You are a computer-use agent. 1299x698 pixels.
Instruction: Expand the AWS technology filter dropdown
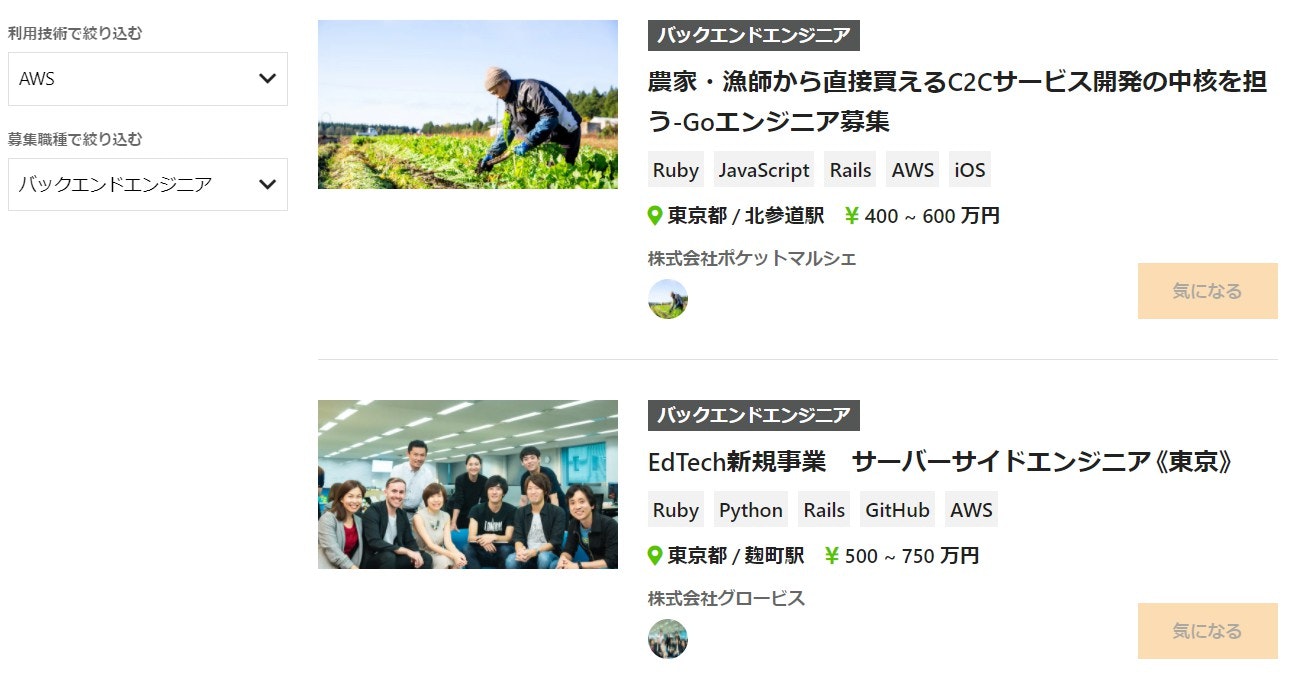(147, 79)
